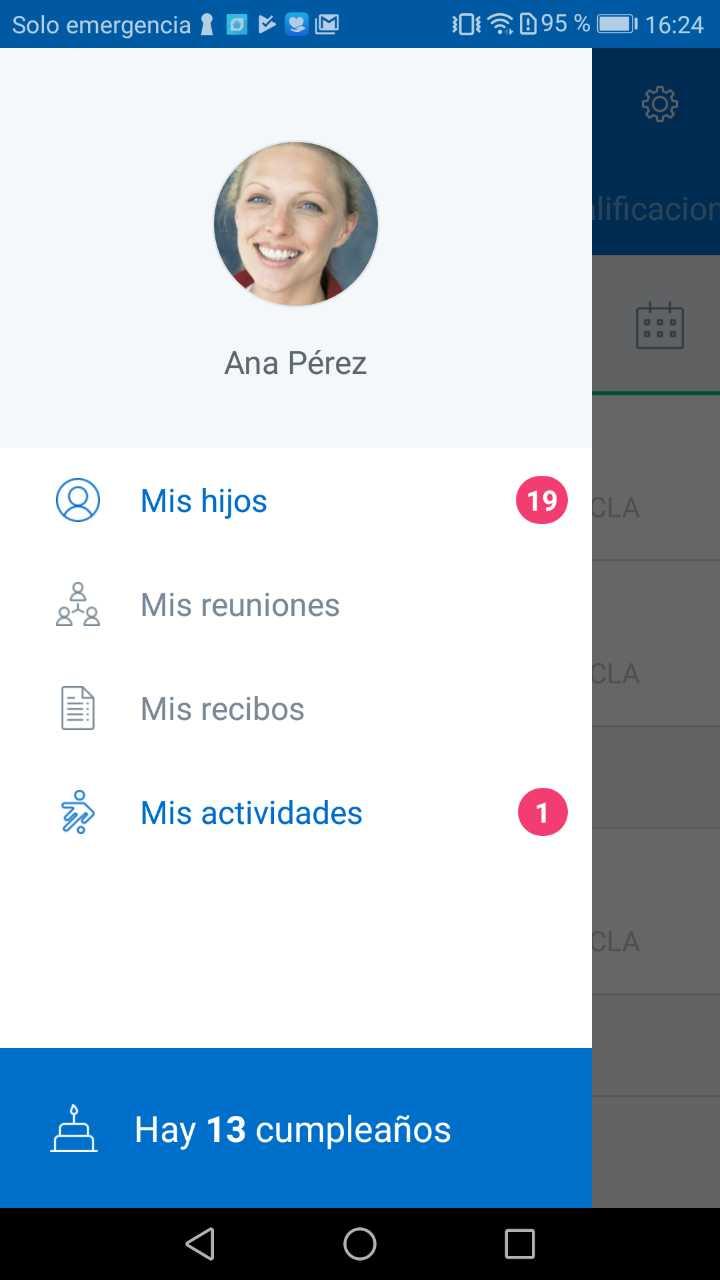The height and width of the screenshot is (1280, 720).
Task: Go back with the system back button
Action: [200, 1244]
